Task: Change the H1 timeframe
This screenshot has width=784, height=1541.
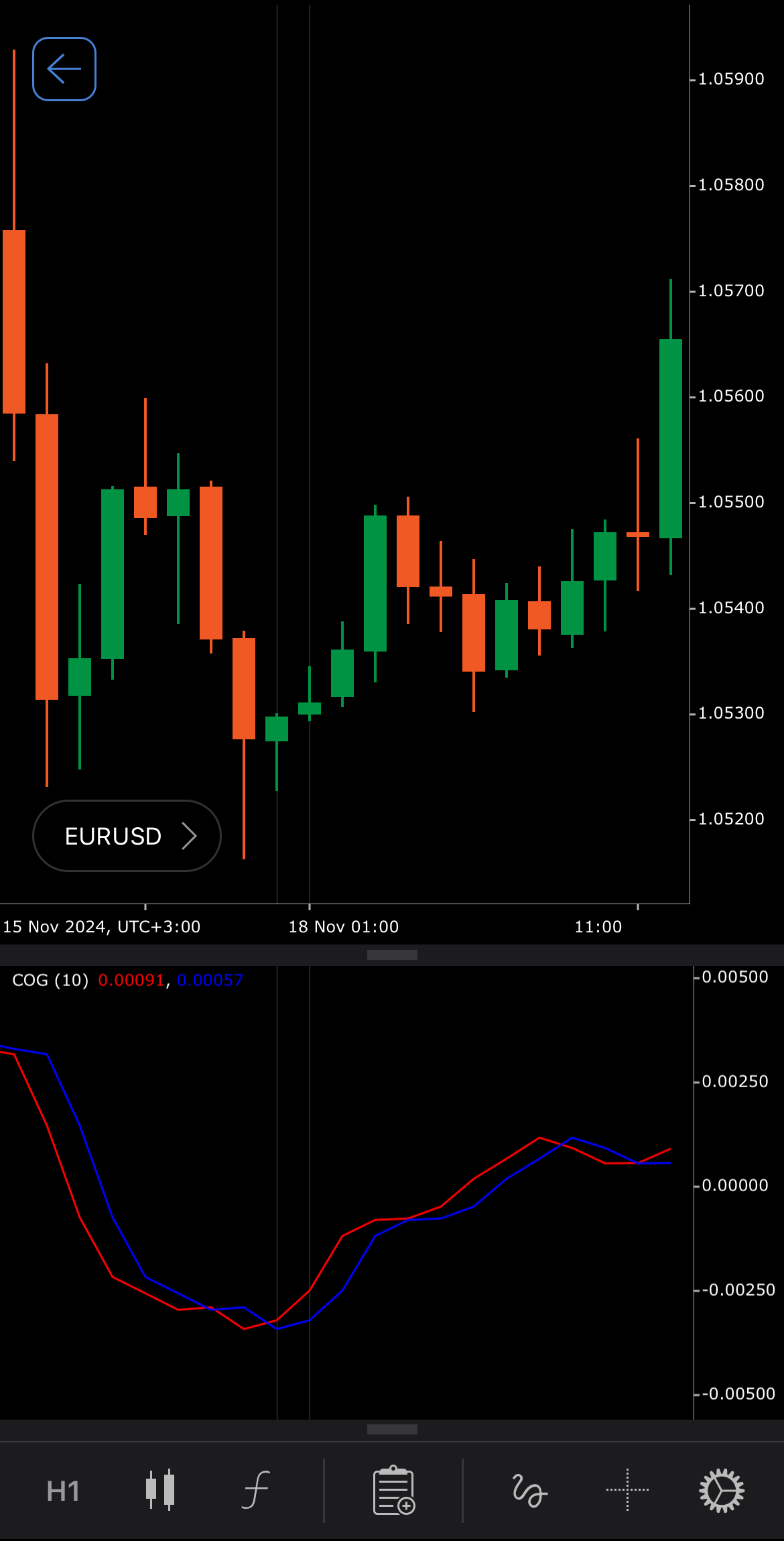Action: [x=63, y=1491]
